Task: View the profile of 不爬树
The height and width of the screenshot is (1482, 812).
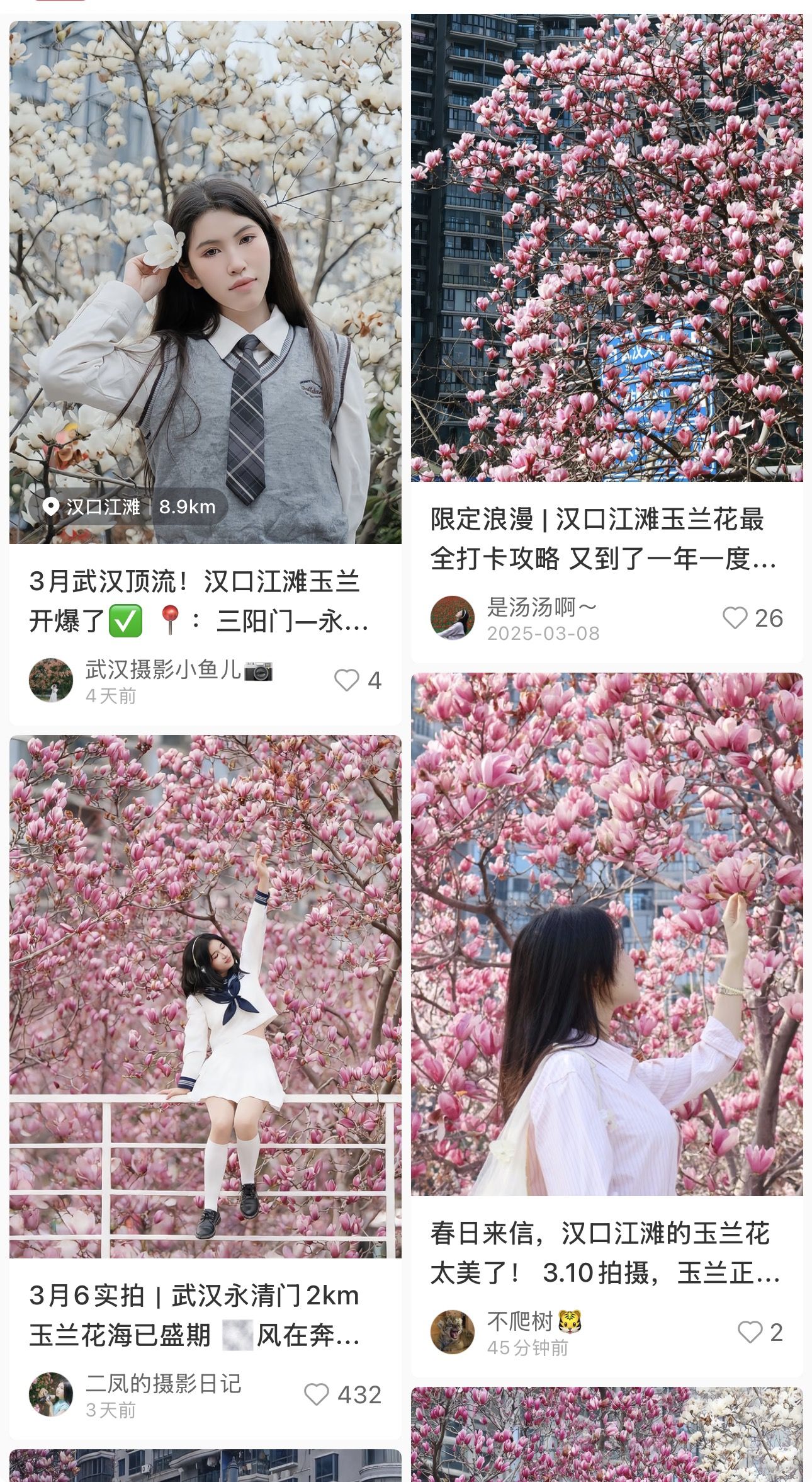Action: [x=453, y=1332]
